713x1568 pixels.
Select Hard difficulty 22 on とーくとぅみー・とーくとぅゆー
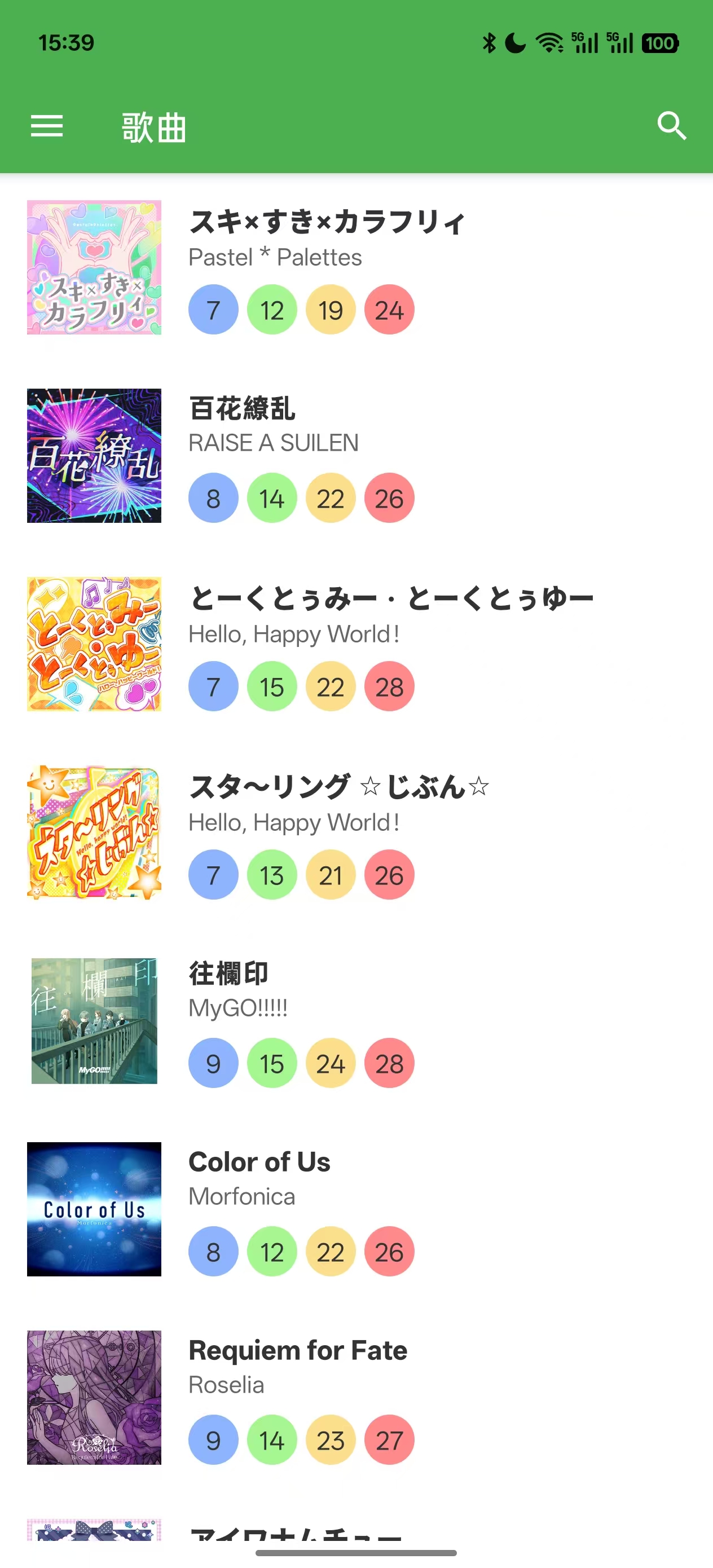click(331, 686)
